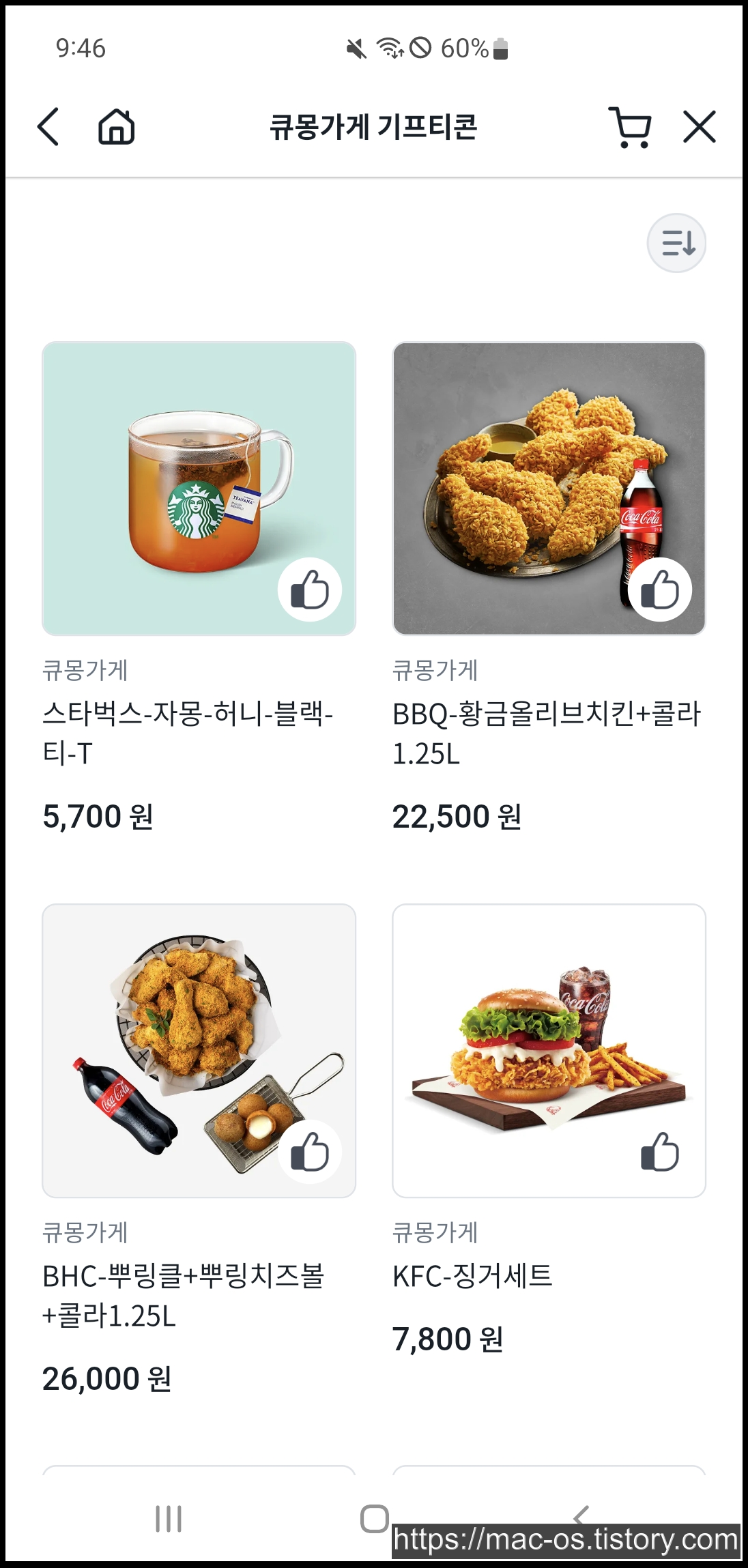The width and height of the screenshot is (748, 1568).
Task: Open the shopping cart
Action: 630,127
